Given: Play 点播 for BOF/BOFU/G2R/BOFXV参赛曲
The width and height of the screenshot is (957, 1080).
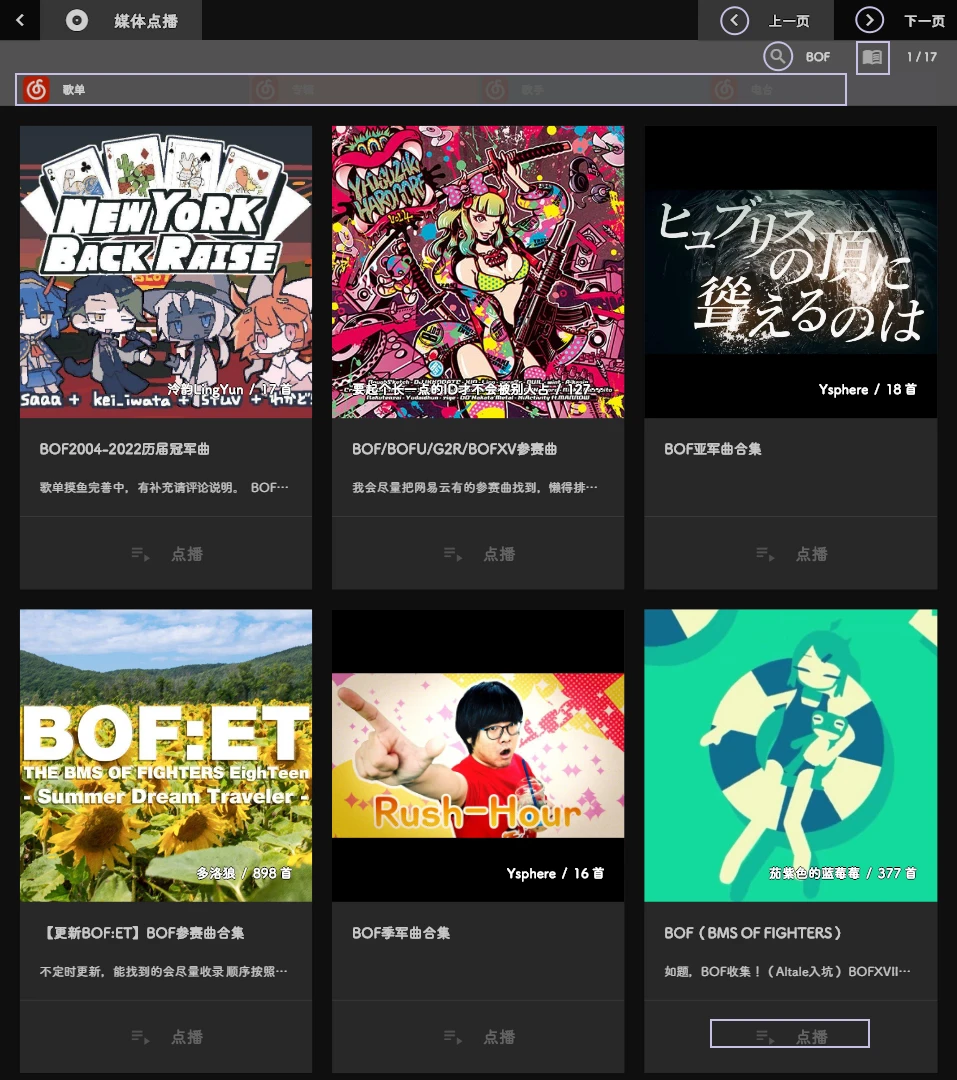Looking at the screenshot, I should point(478,554).
